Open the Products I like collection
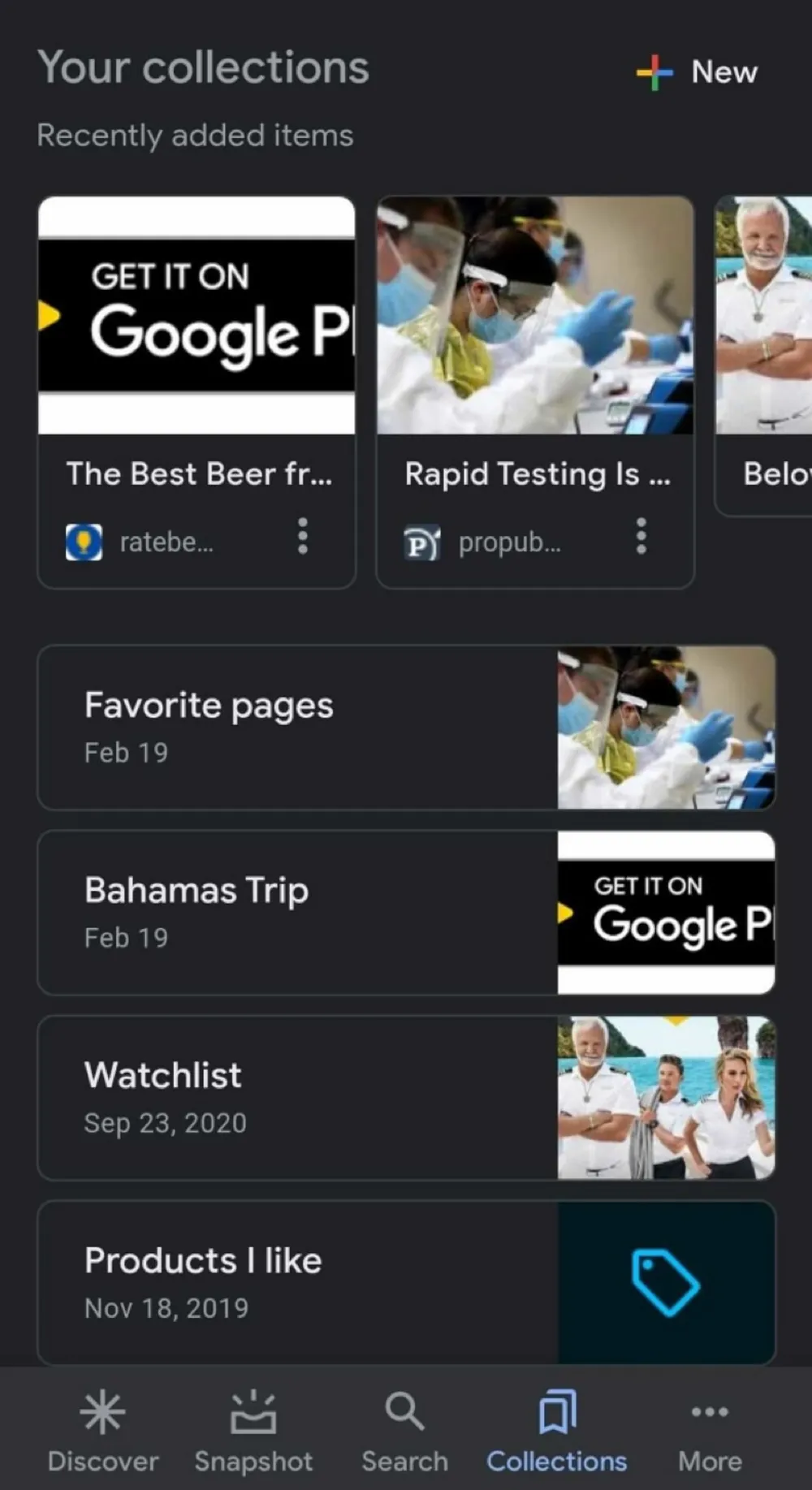This screenshot has height=1490, width=812. pos(406,1283)
